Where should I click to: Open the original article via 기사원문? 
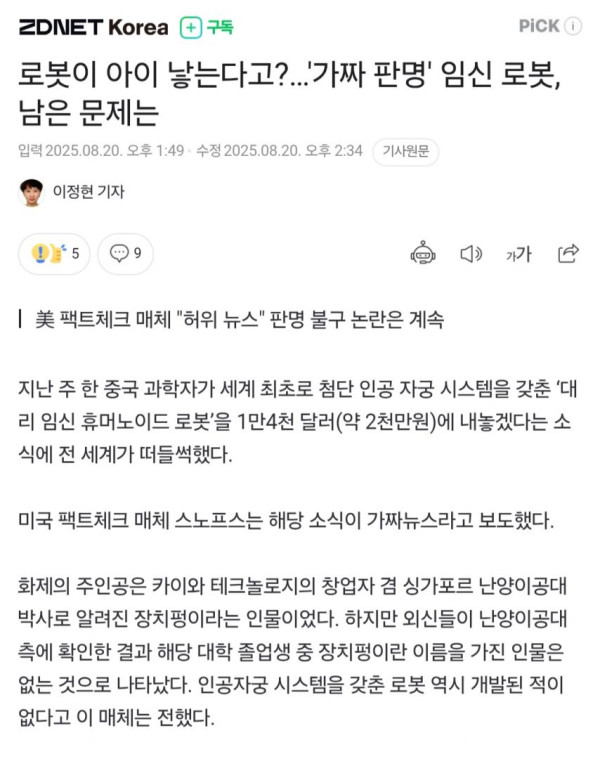click(x=406, y=151)
